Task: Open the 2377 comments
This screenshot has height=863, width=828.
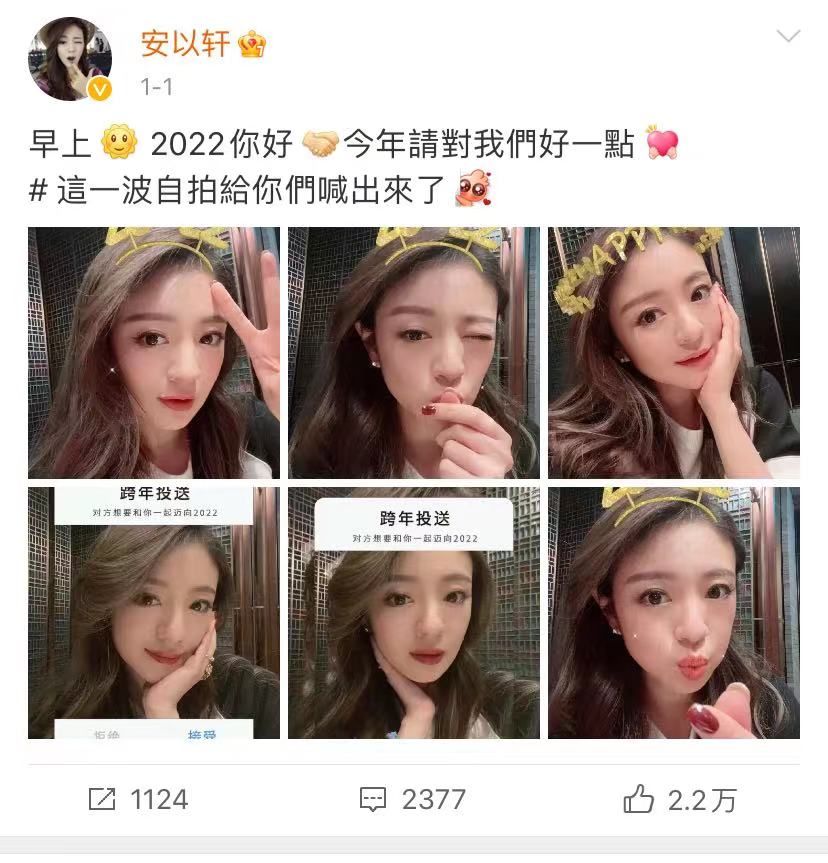Action: click(x=413, y=799)
